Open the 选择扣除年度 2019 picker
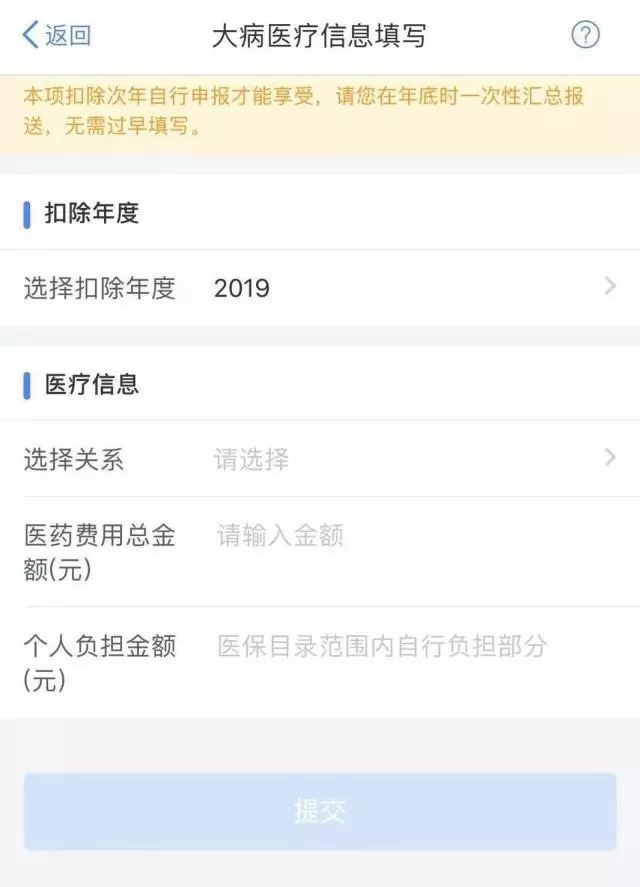 point(320,288)
